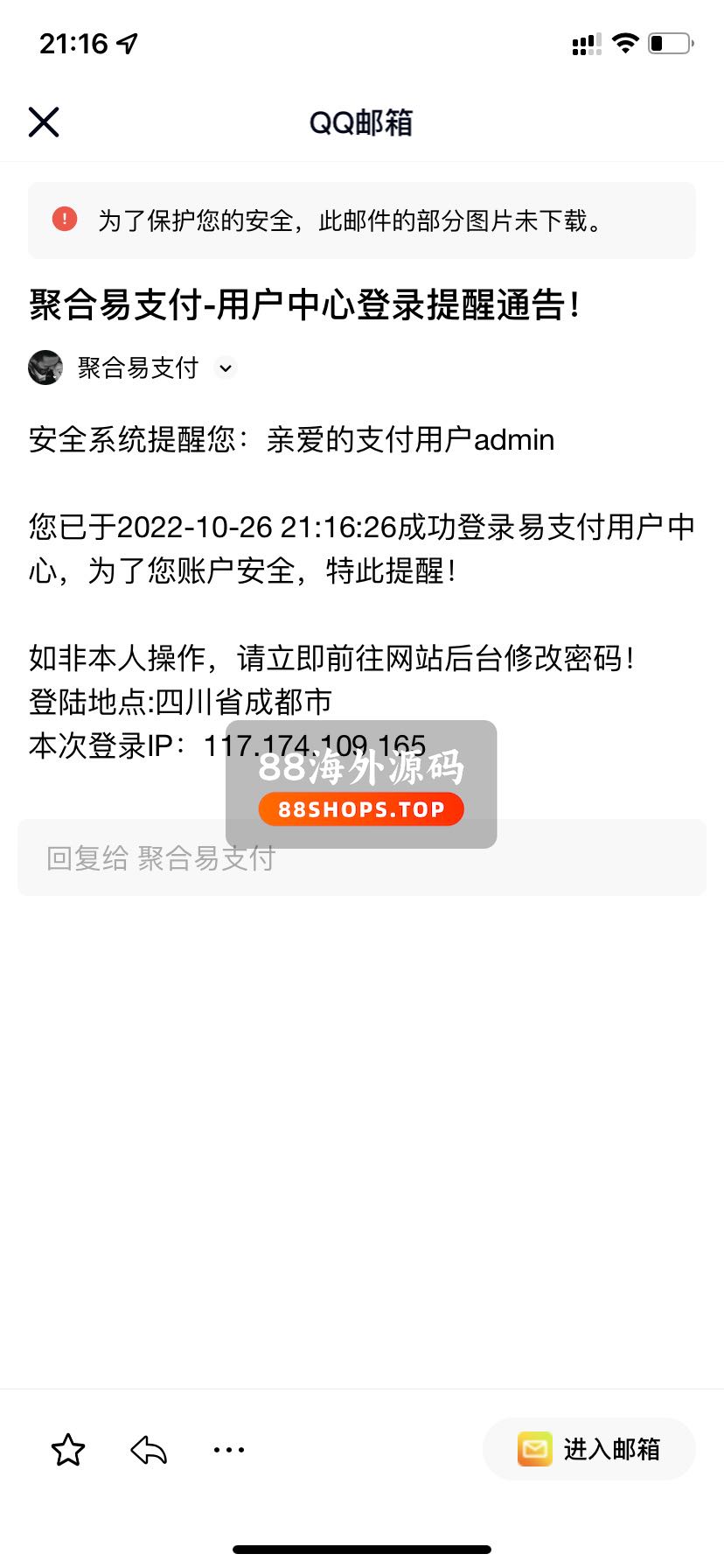Expand sender details for 聚合易支付
The height and width of the screenshot is (1568, 724).
point(226,368)
